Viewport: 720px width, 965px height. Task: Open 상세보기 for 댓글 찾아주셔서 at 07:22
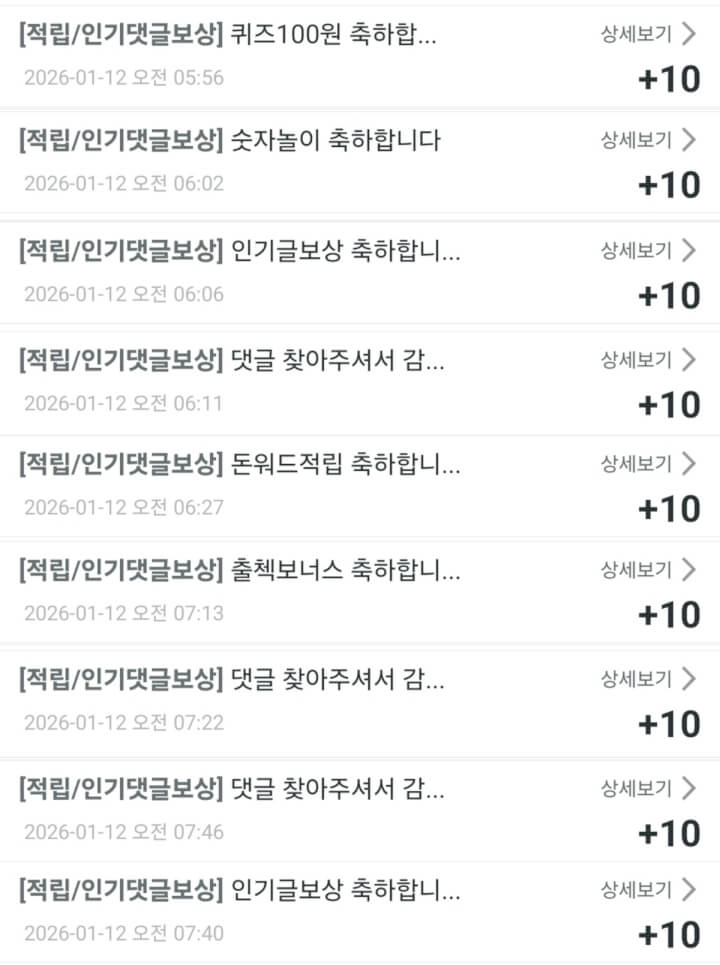pyautogui.click(x=647, y=680)
